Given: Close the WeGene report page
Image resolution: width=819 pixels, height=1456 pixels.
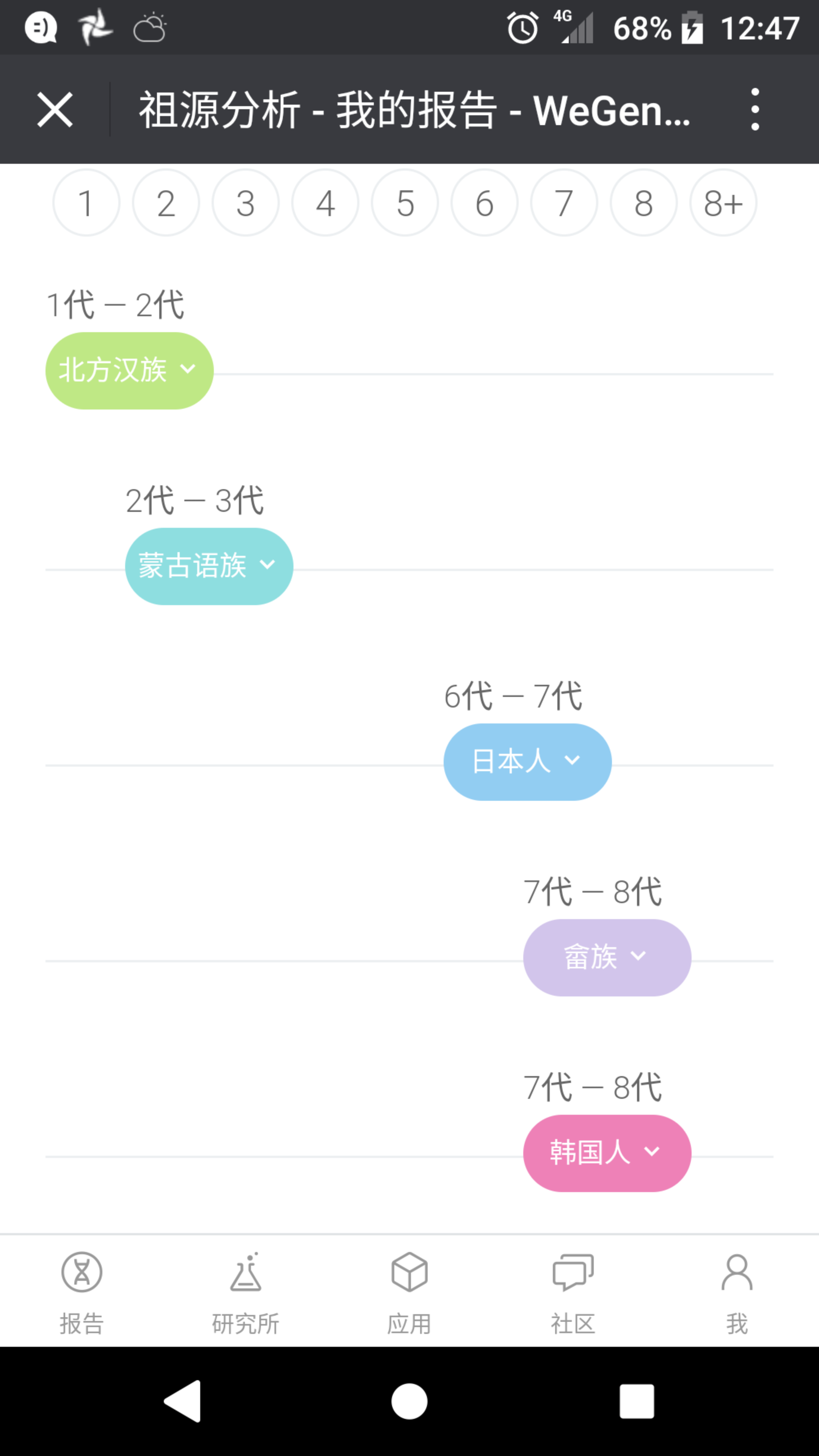Looking at the screenshot, I should [x=55, y=110].
